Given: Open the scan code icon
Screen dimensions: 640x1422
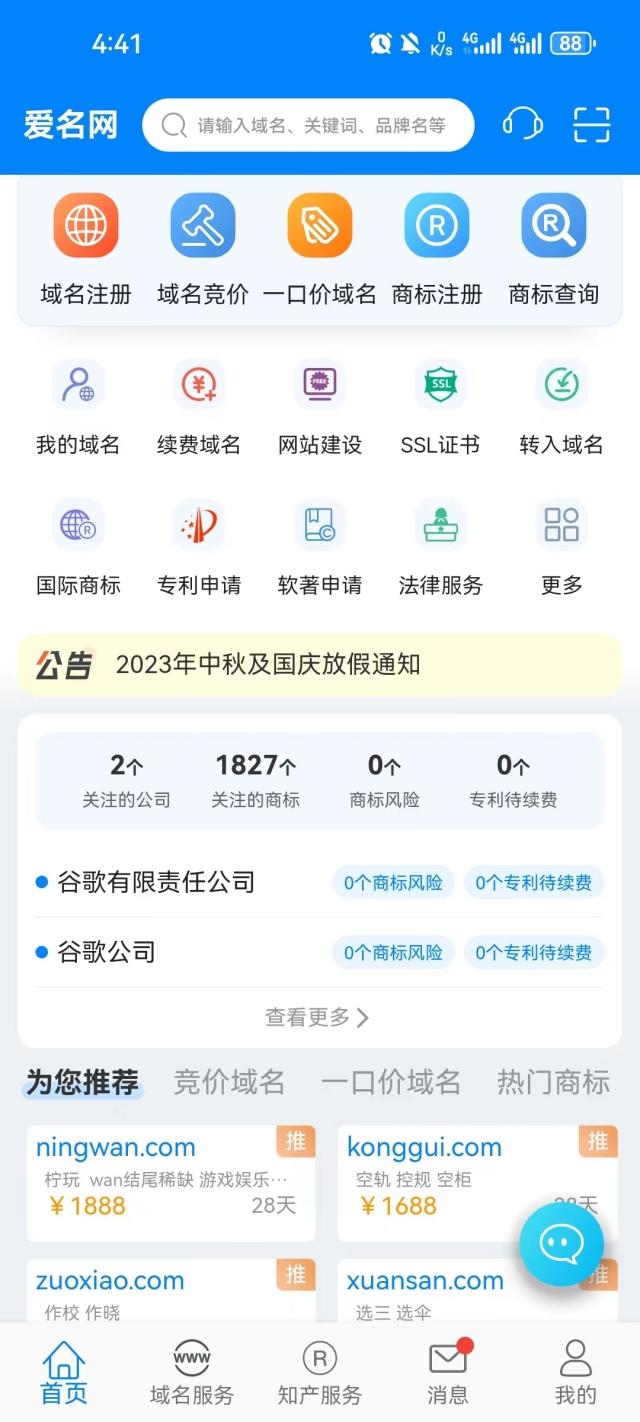Looking at the screenshot, I should (591, 125).
